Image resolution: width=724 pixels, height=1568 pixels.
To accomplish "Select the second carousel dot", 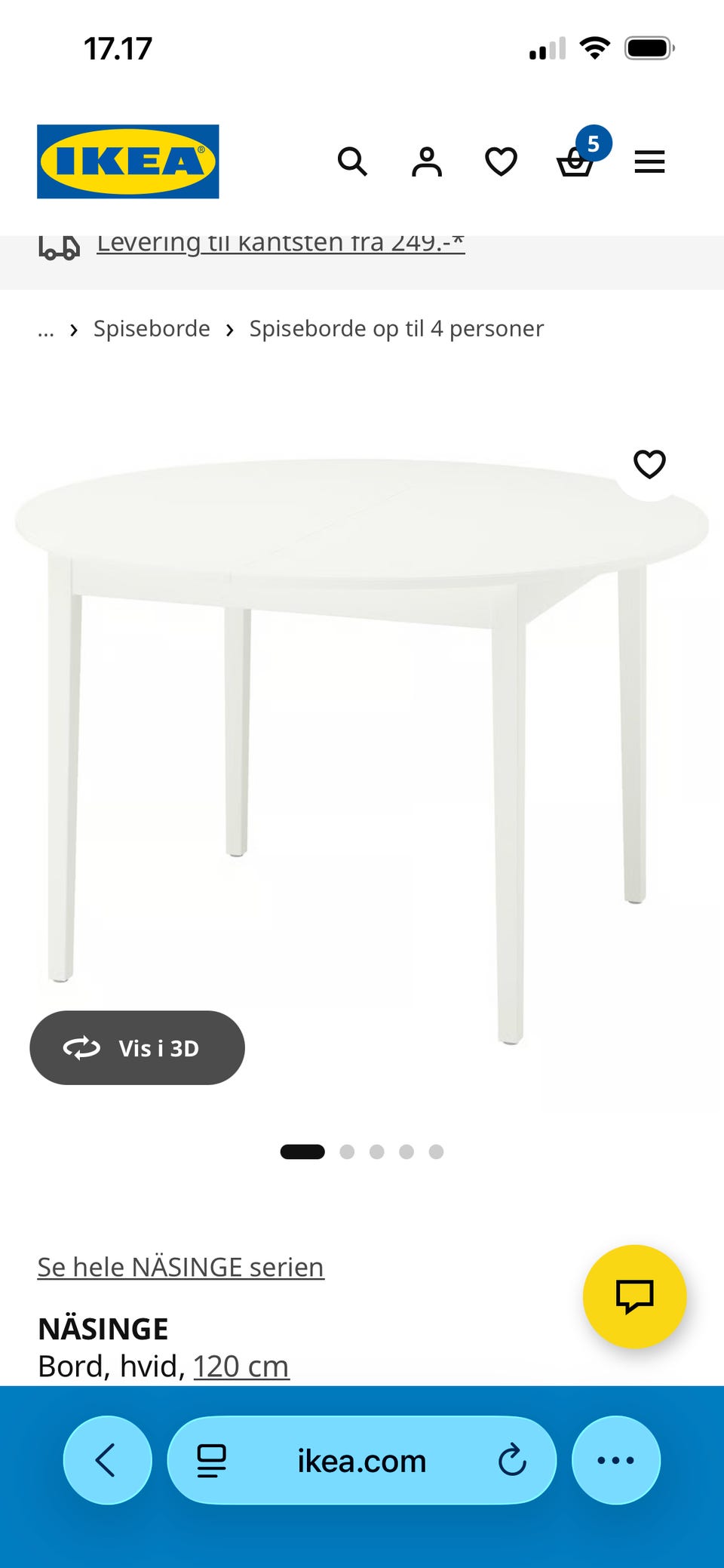I will click(348, 1152).
